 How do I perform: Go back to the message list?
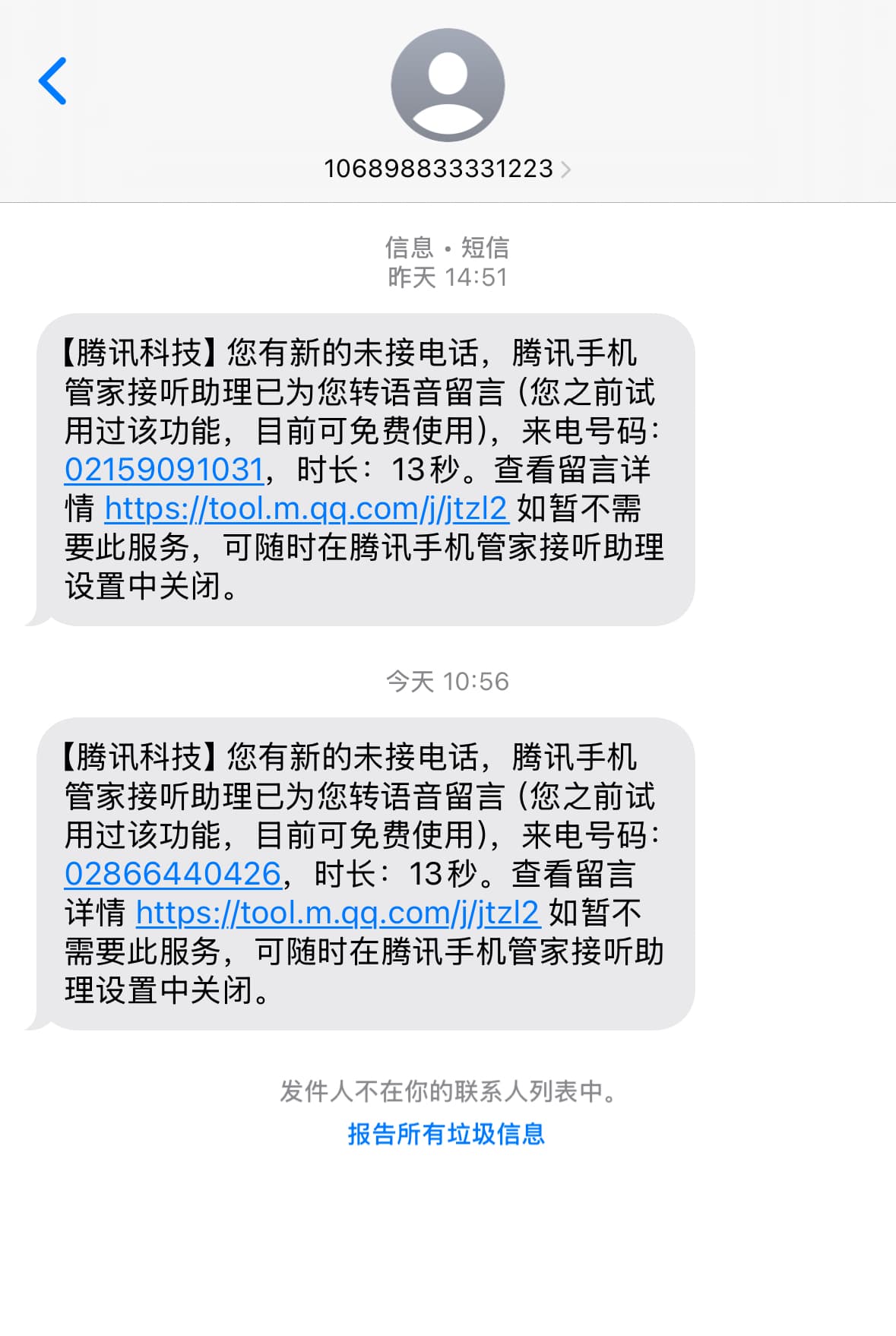(x=52, y=81)
